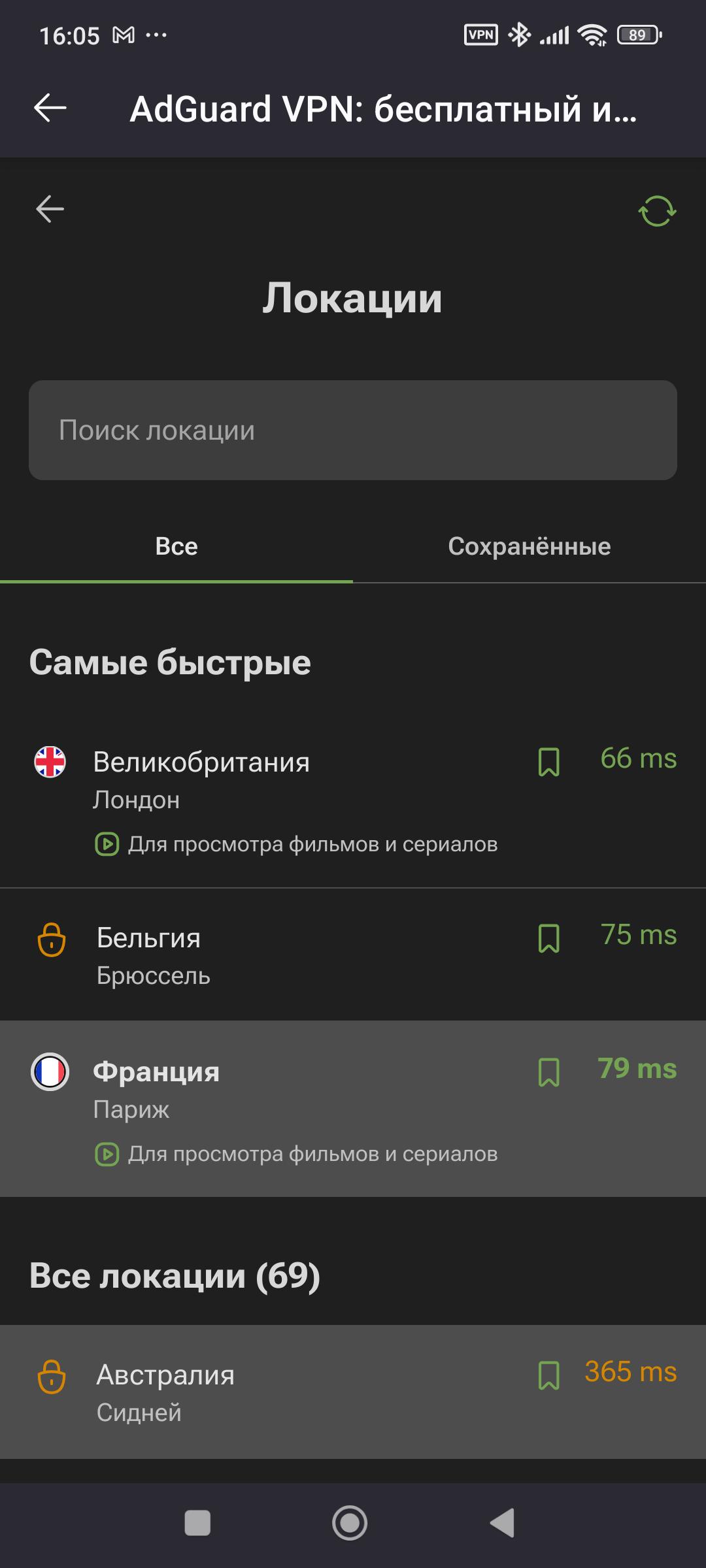Open recent apps from the navigation bar
This screenshot has width=706, height=1568.
197,1523
